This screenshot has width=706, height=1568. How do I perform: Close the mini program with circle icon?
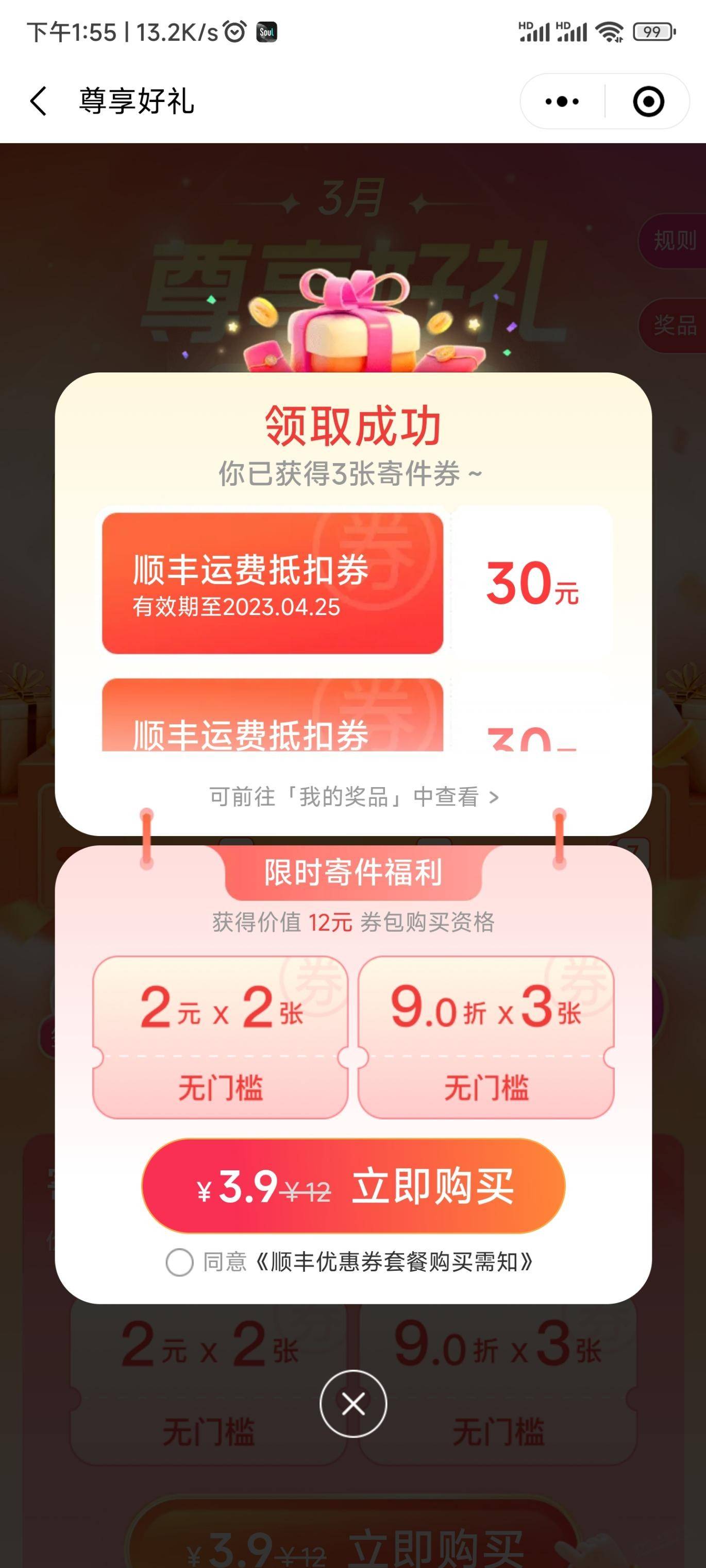[x=648, y=101]
